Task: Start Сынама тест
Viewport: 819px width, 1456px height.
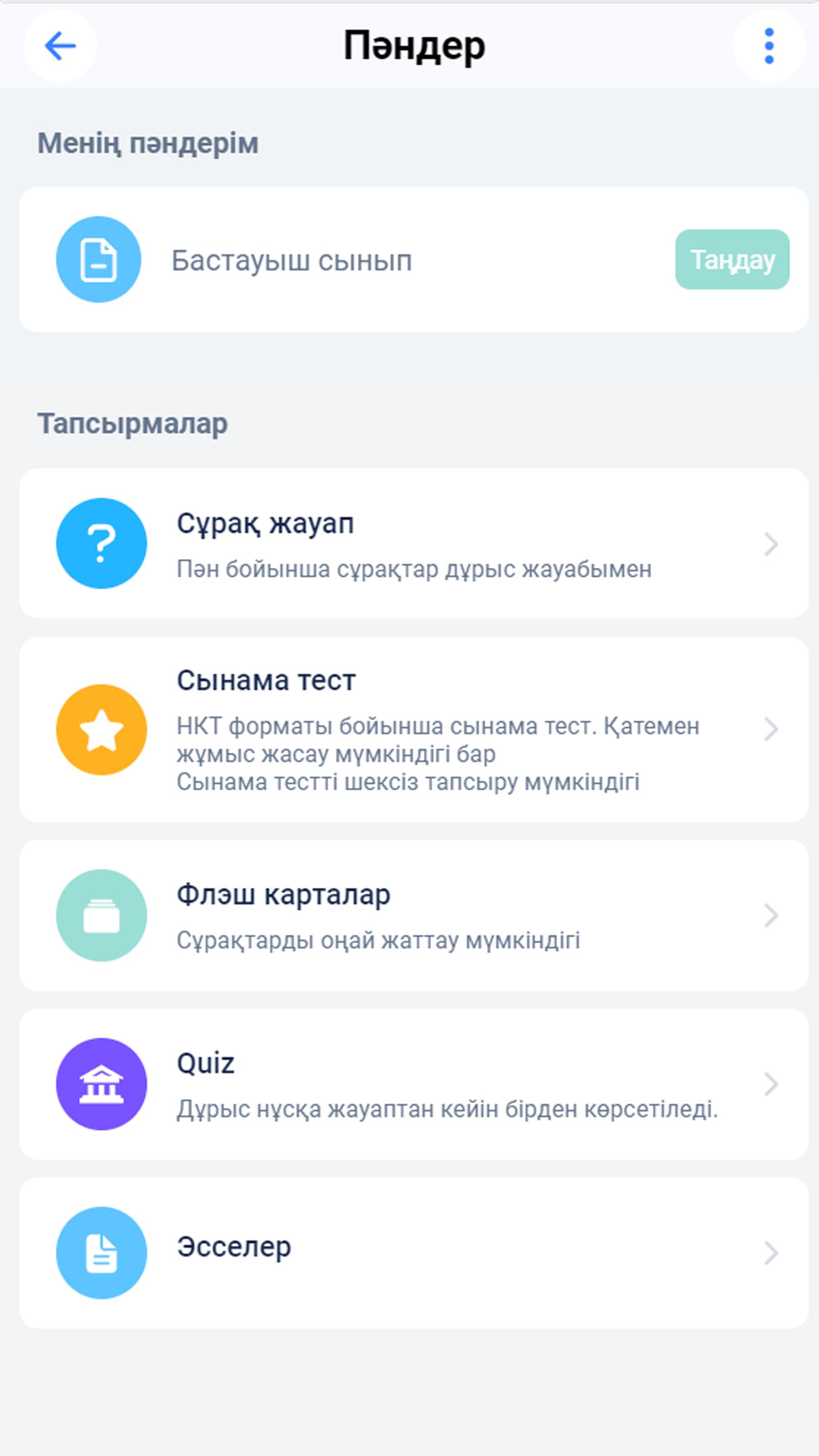Action: pyautogui.click(x=414, y=729)
